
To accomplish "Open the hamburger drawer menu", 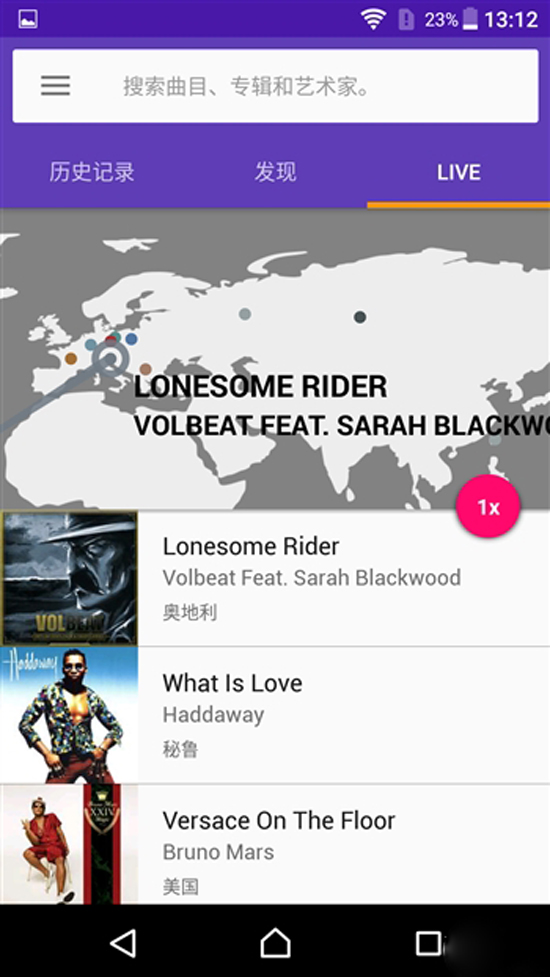I will [55, 86].
